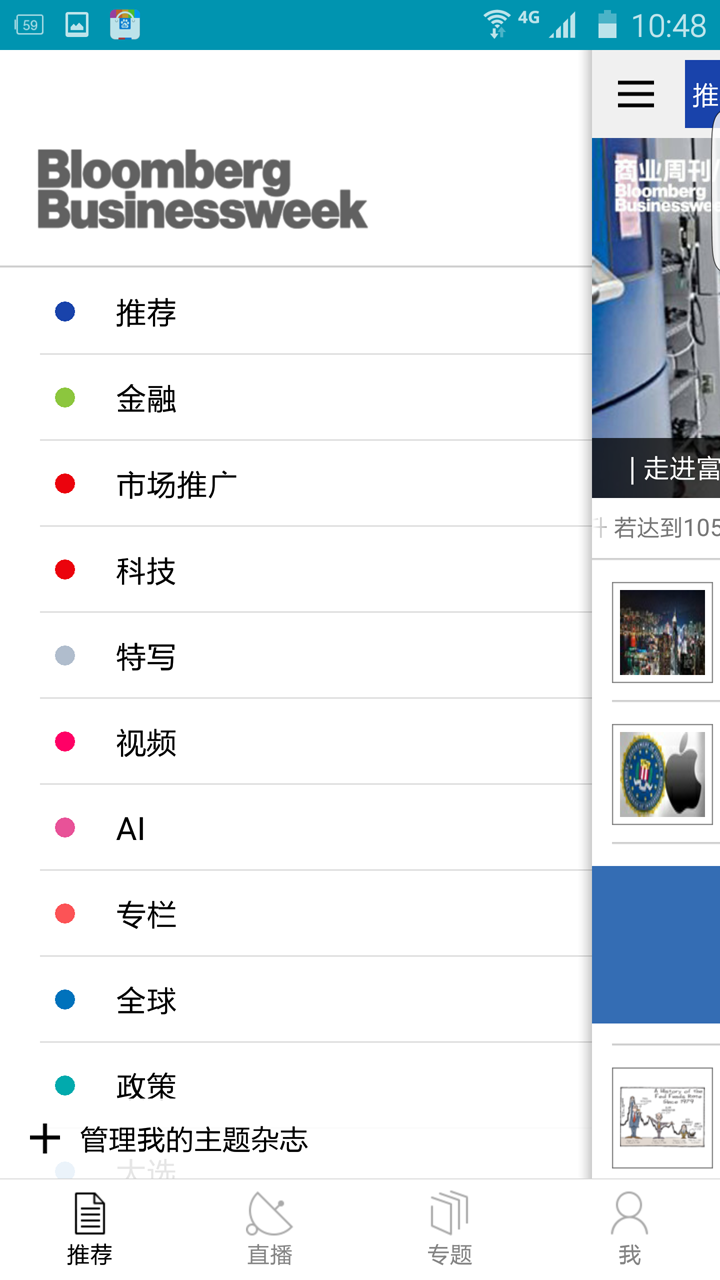Screen dimensions: 720x1280
Task: Go to the 专栏 columns section
Action: click(146, 915)
